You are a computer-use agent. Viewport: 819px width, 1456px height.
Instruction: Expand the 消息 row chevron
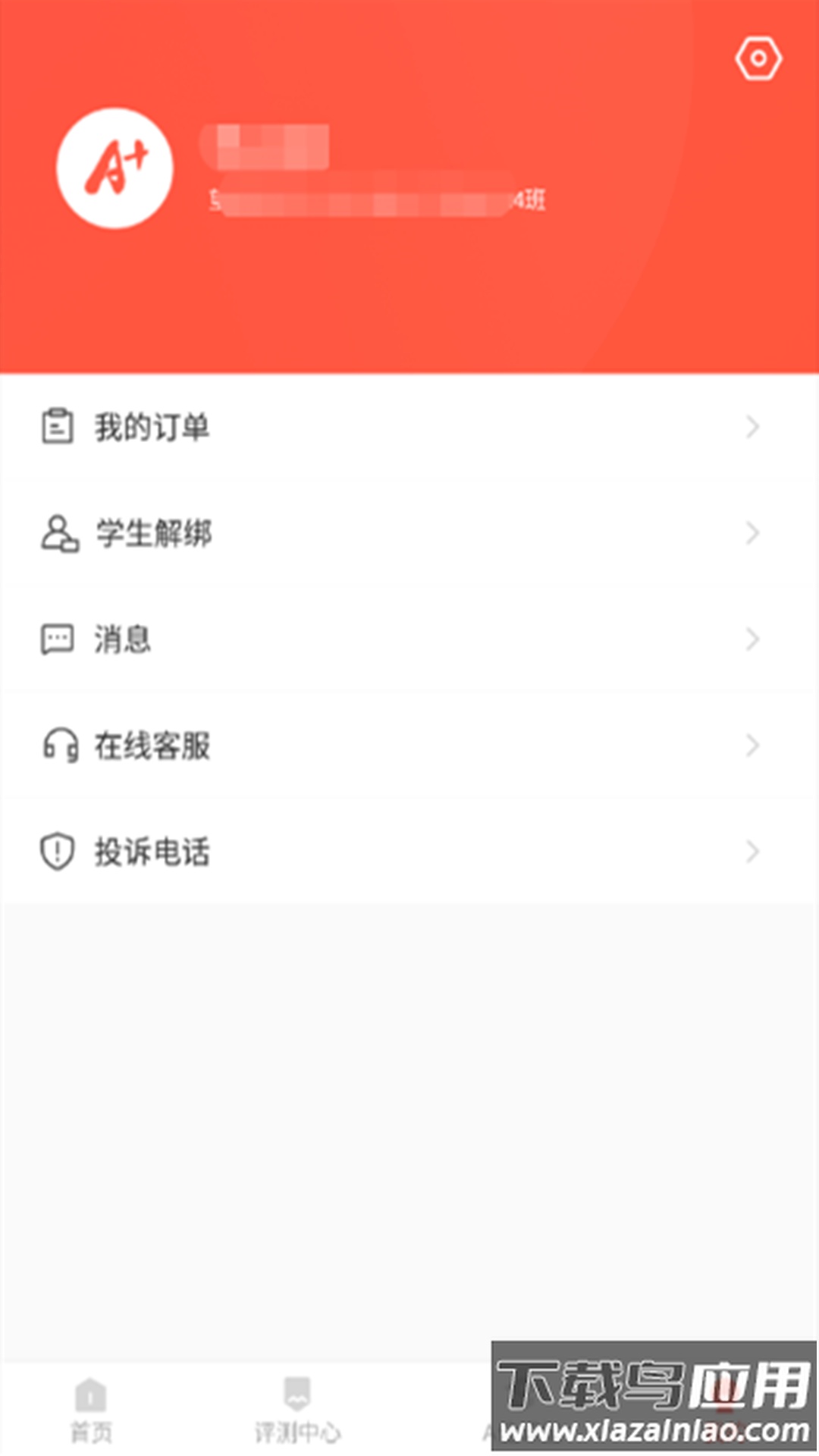752,639
